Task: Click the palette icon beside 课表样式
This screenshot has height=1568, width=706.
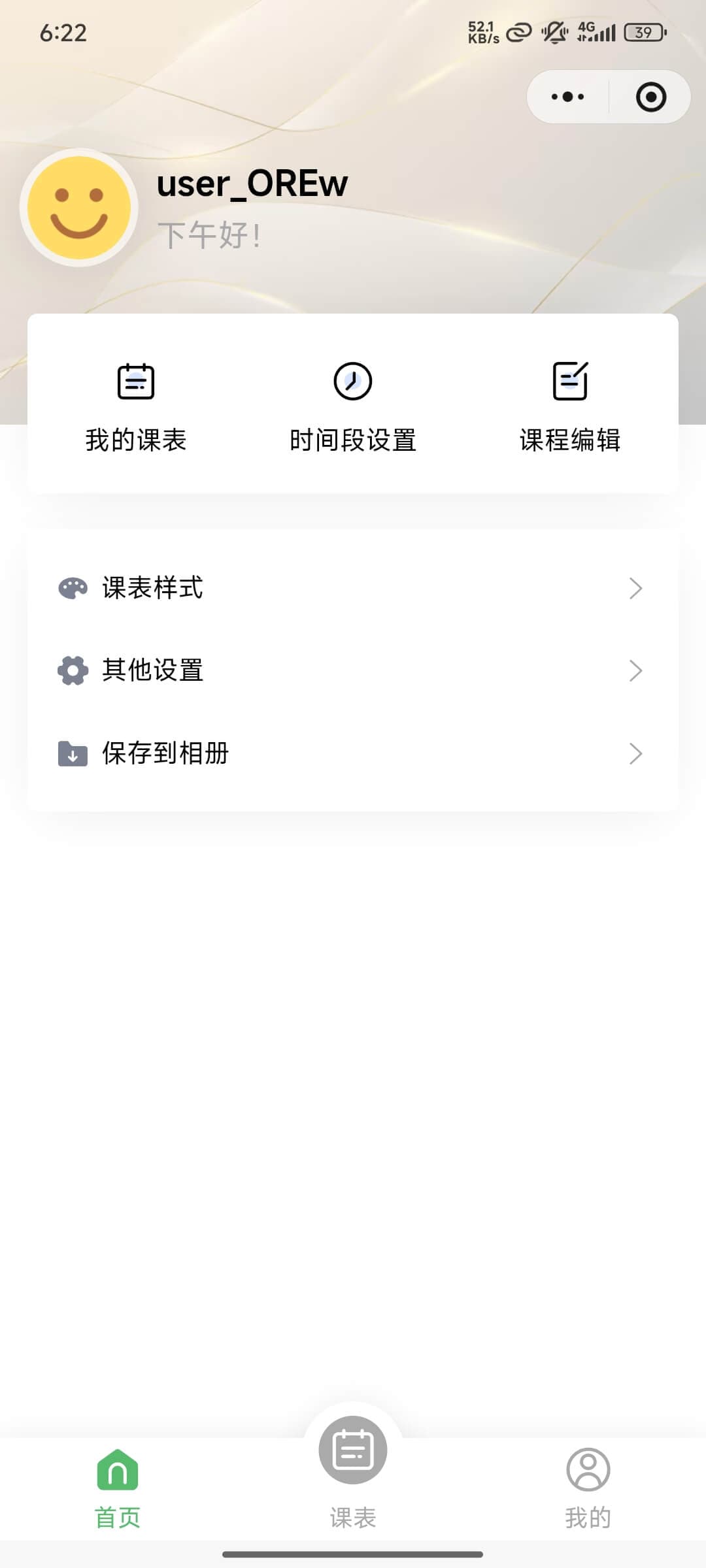Action: [x=73, y=588]
